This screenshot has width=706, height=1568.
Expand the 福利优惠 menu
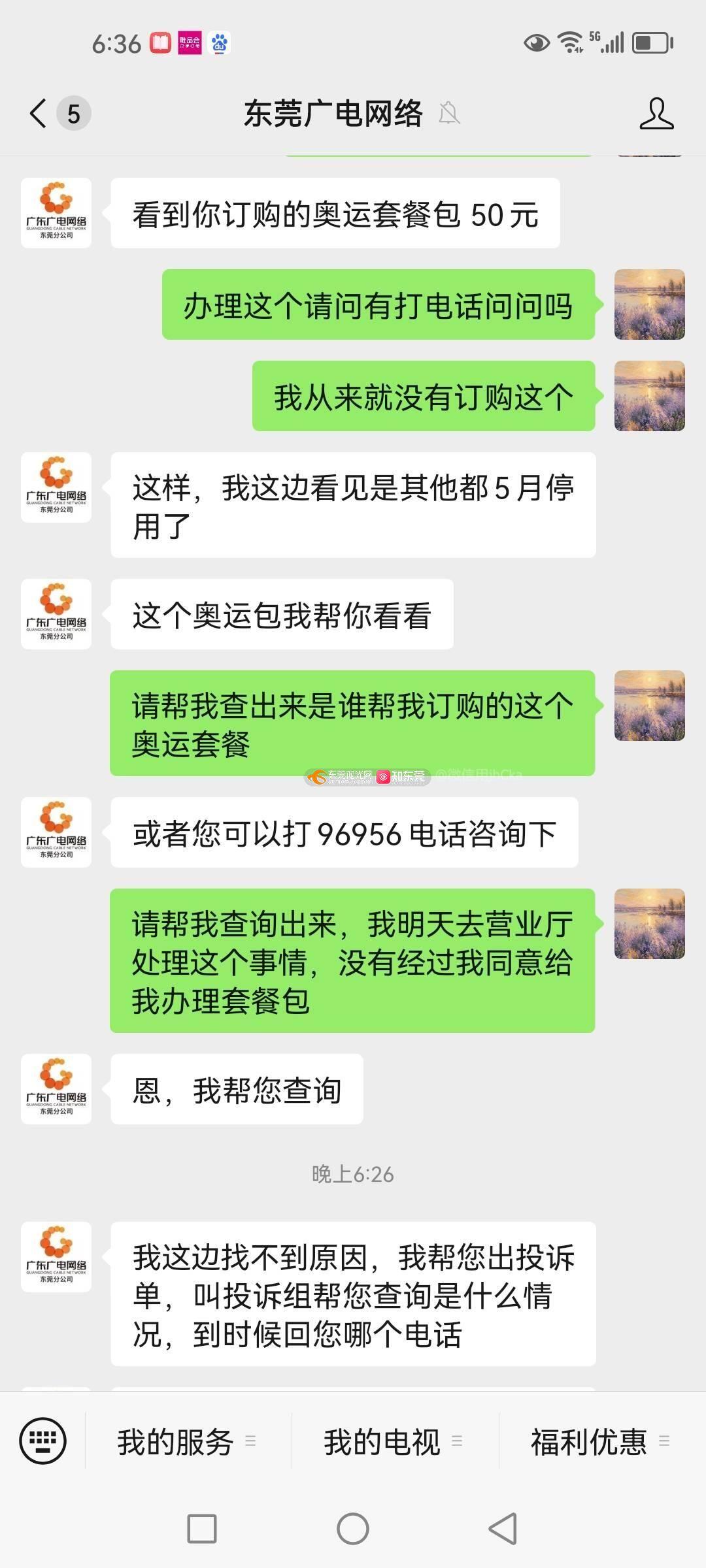point(599,1442)
